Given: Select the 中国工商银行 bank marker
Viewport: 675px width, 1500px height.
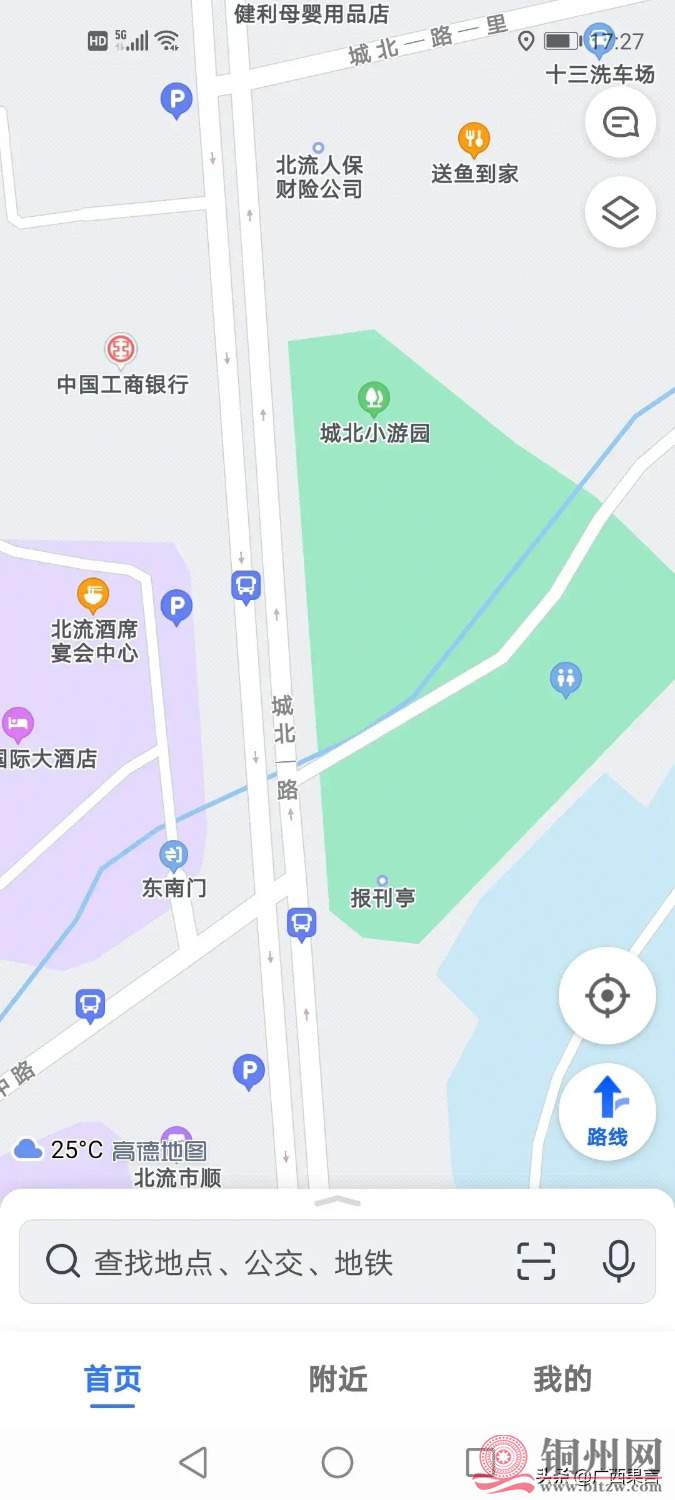Looking at the screenshot, I should [122, 351].
